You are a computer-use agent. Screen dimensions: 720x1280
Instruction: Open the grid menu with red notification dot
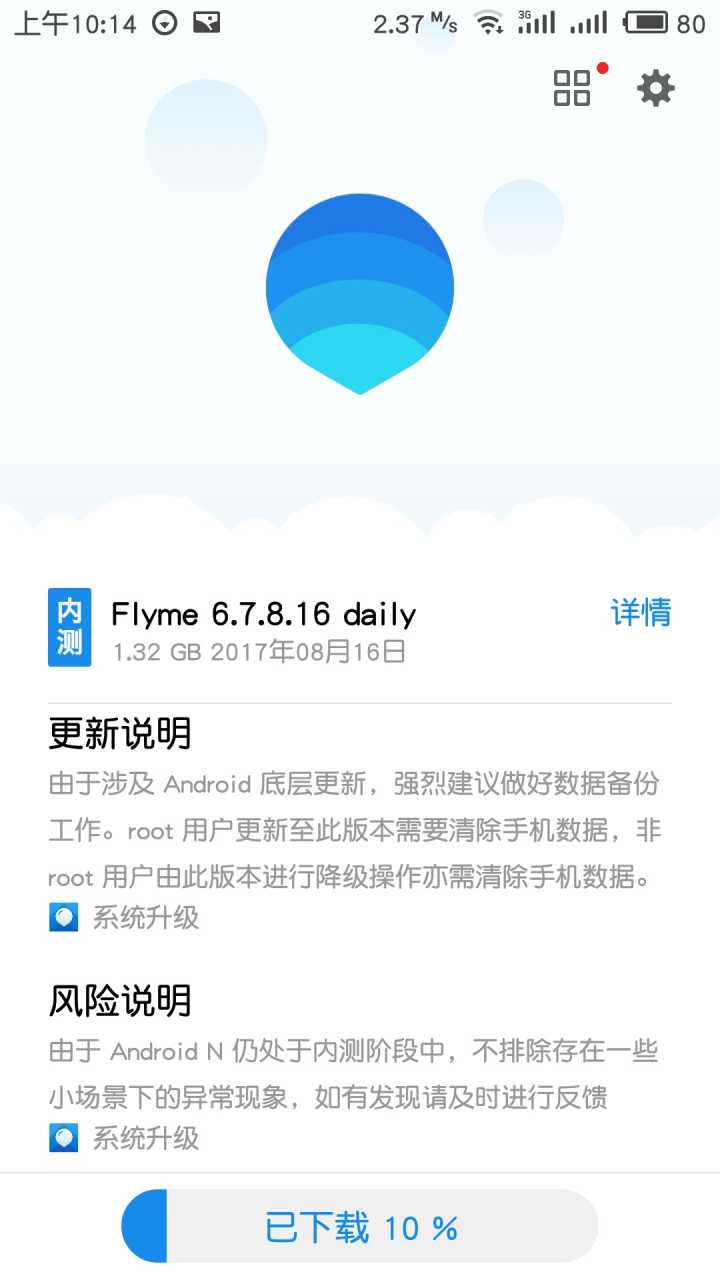(x=572, y=88)
